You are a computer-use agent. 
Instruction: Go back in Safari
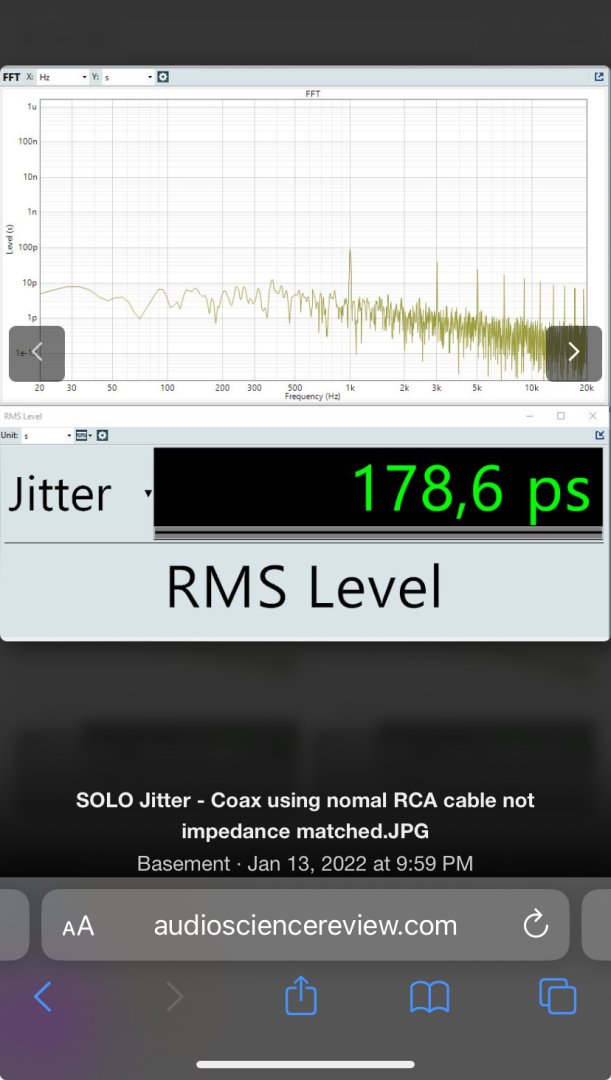43,996
